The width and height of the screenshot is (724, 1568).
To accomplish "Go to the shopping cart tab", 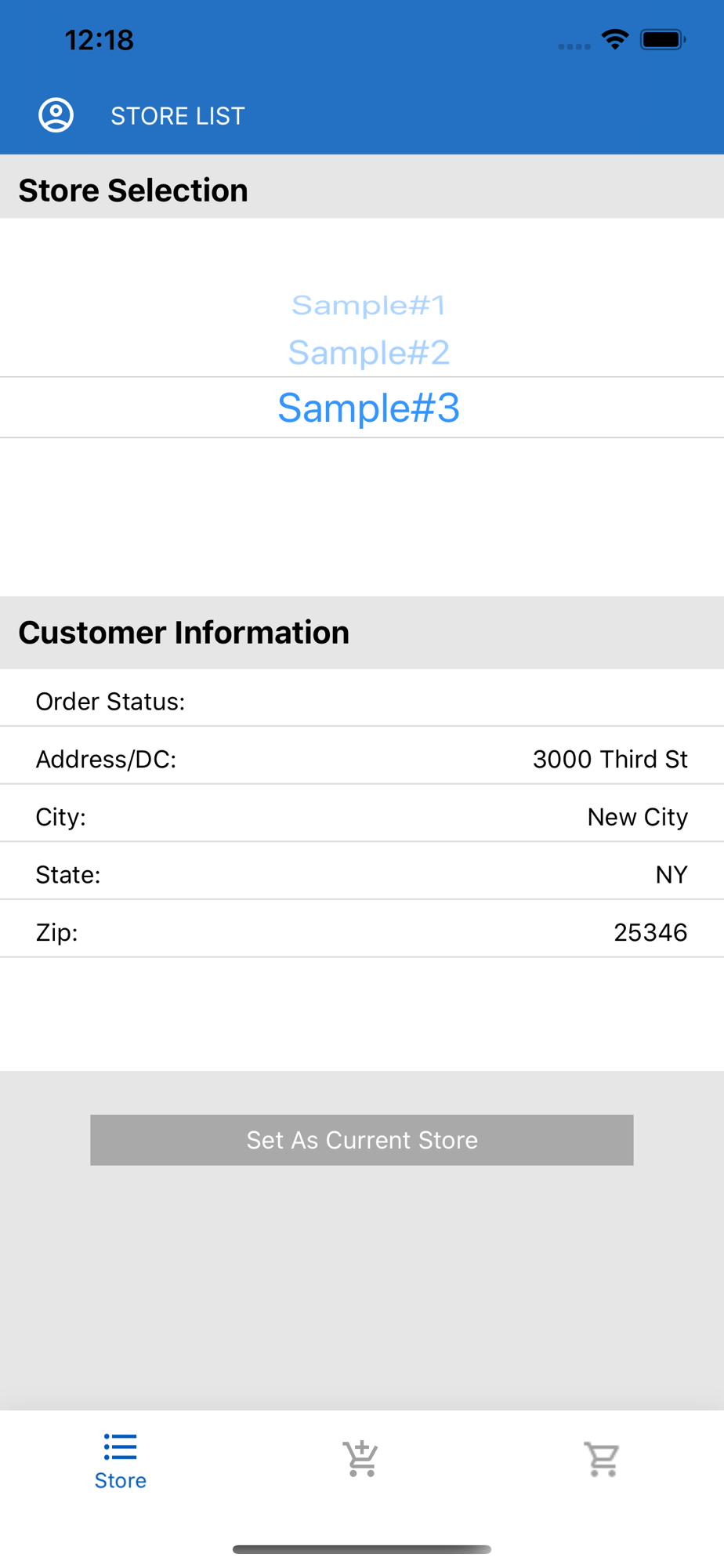I will click(x=602, y=1459).
